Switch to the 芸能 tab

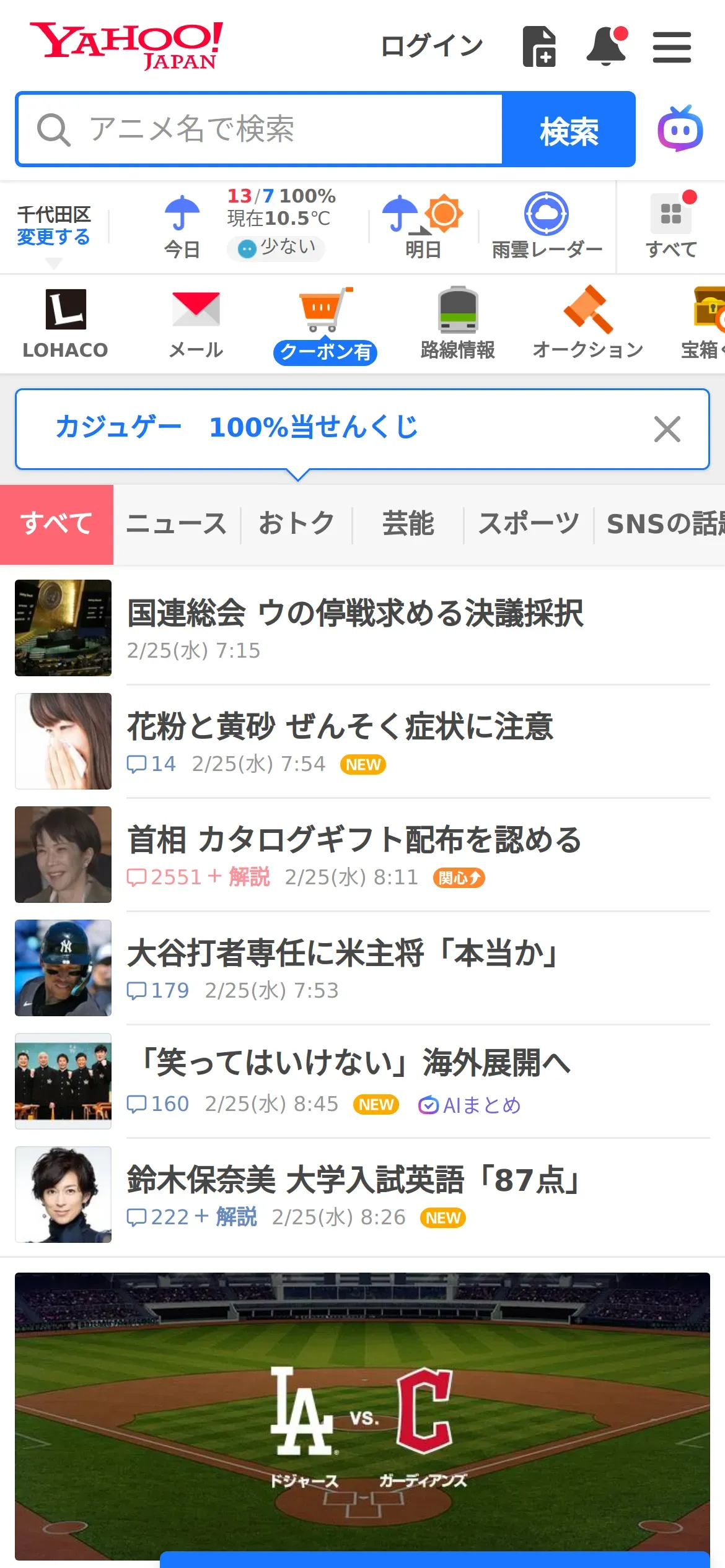[408, 524]
